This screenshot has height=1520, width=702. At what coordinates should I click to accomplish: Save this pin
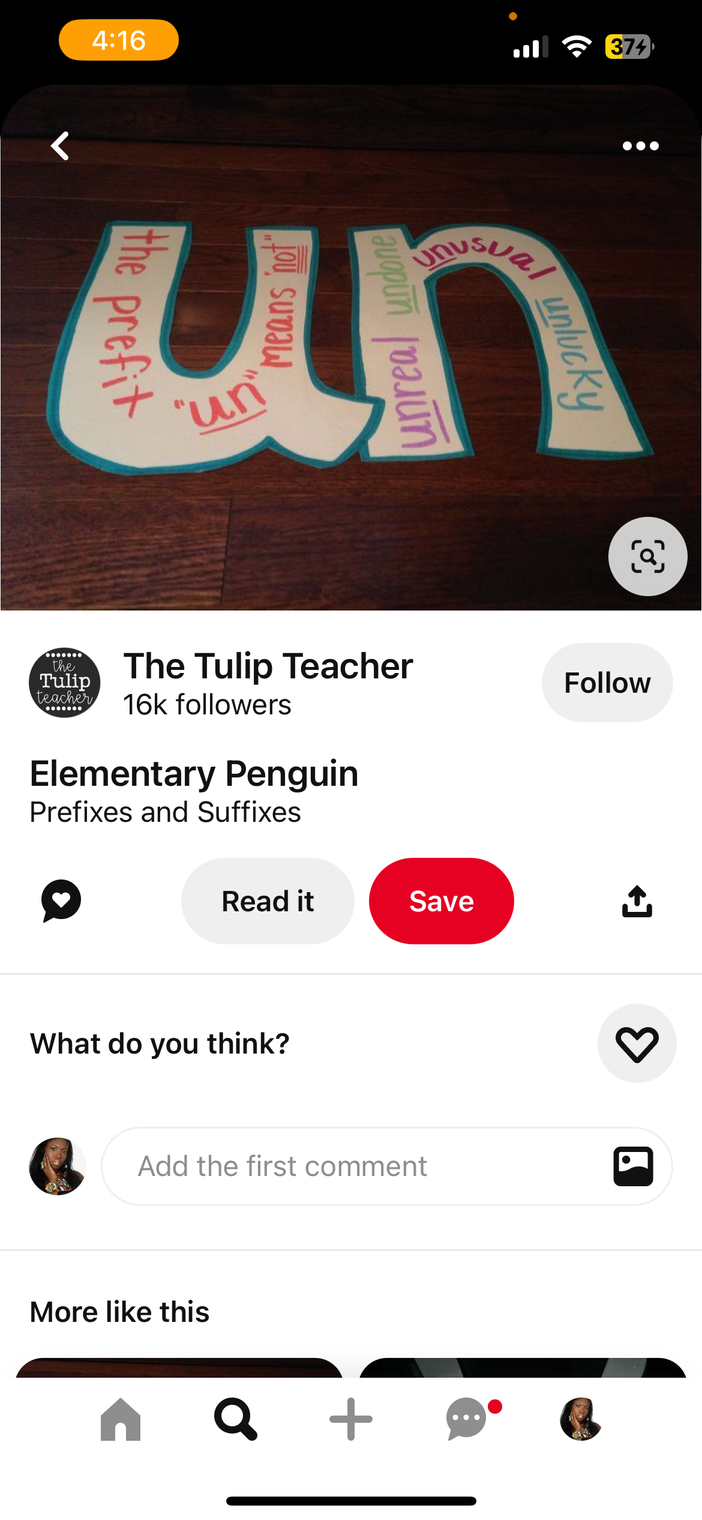click(x=441, y=901)
